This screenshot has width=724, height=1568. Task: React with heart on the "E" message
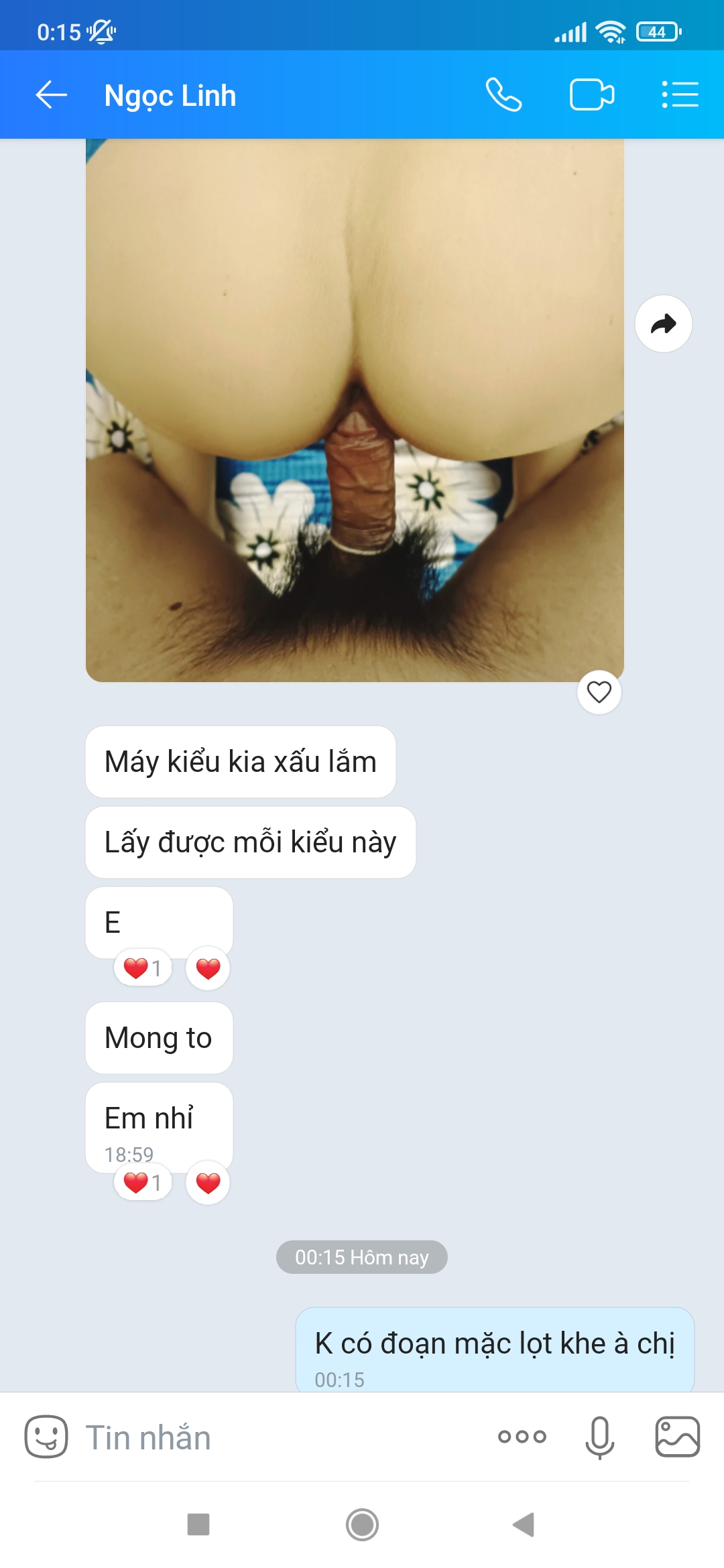click(x=208, y=969)
